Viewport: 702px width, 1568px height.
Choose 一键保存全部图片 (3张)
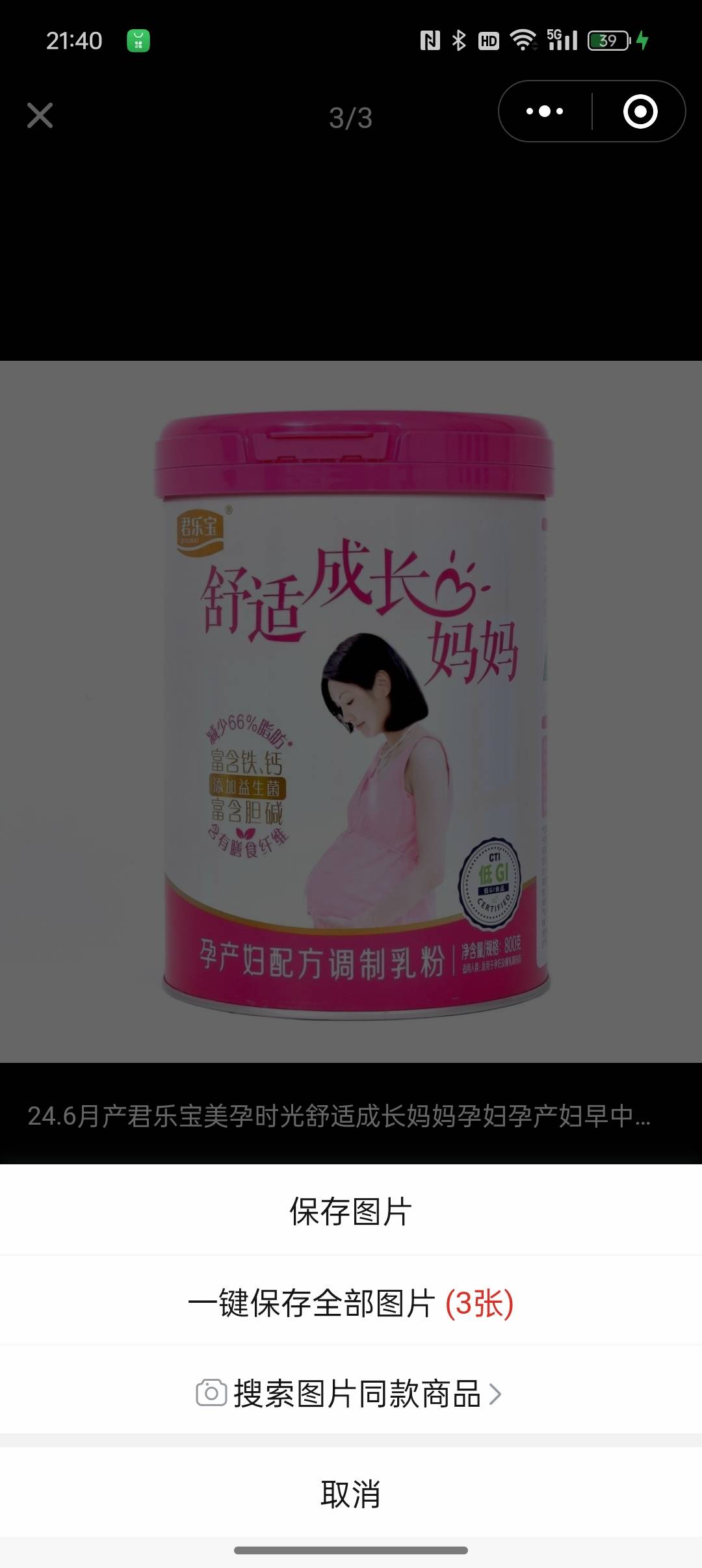pos(351,1303)
